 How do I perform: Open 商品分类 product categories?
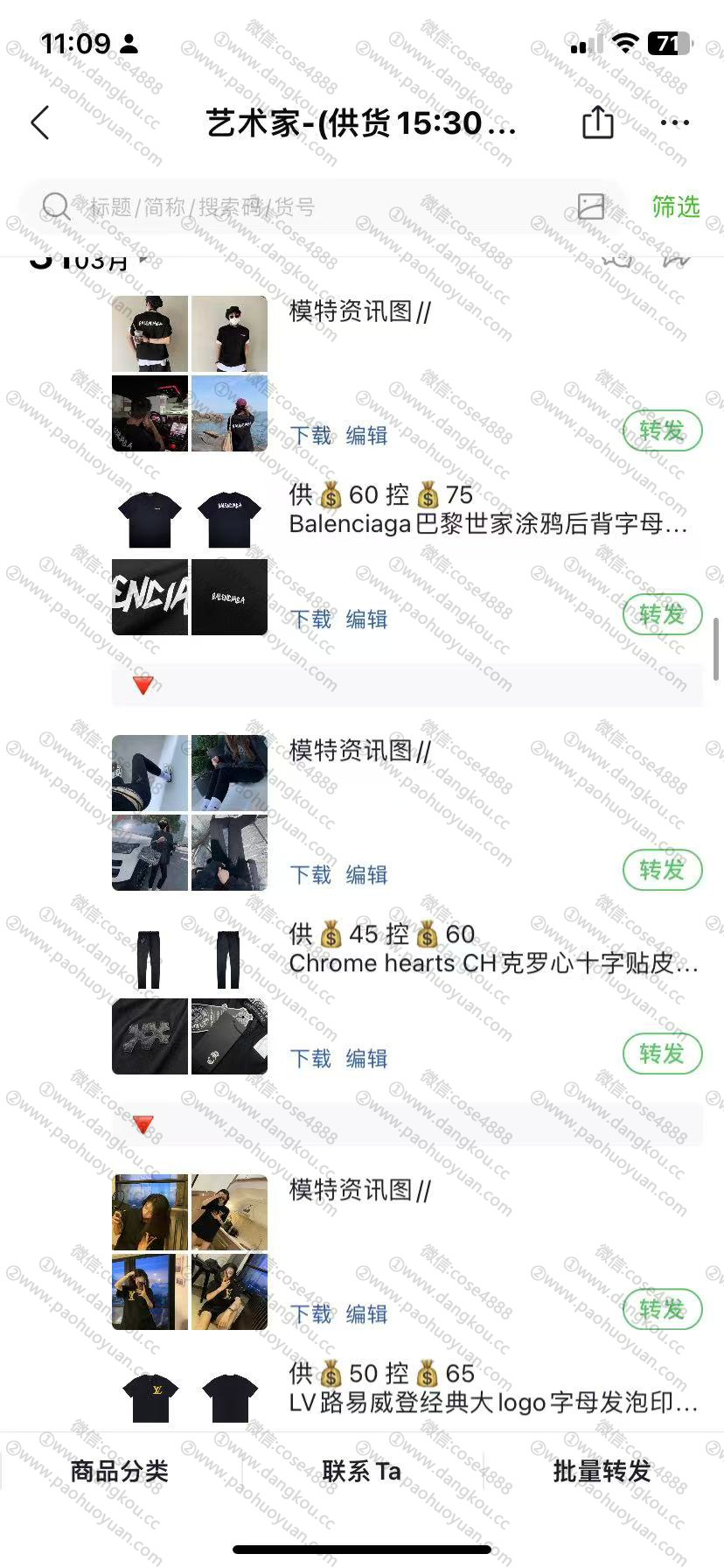[120, 1471]
